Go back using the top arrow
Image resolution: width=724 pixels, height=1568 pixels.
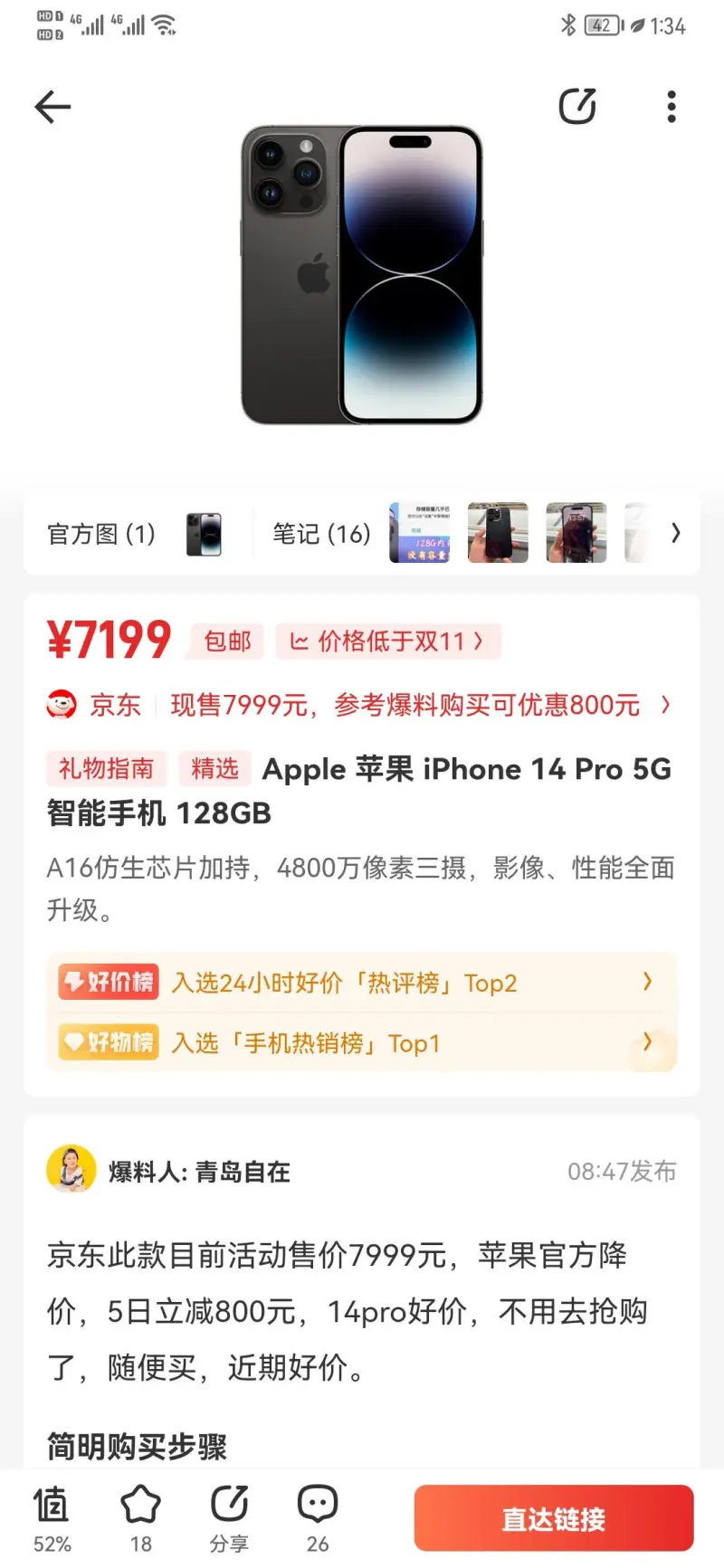coord(52,107)
